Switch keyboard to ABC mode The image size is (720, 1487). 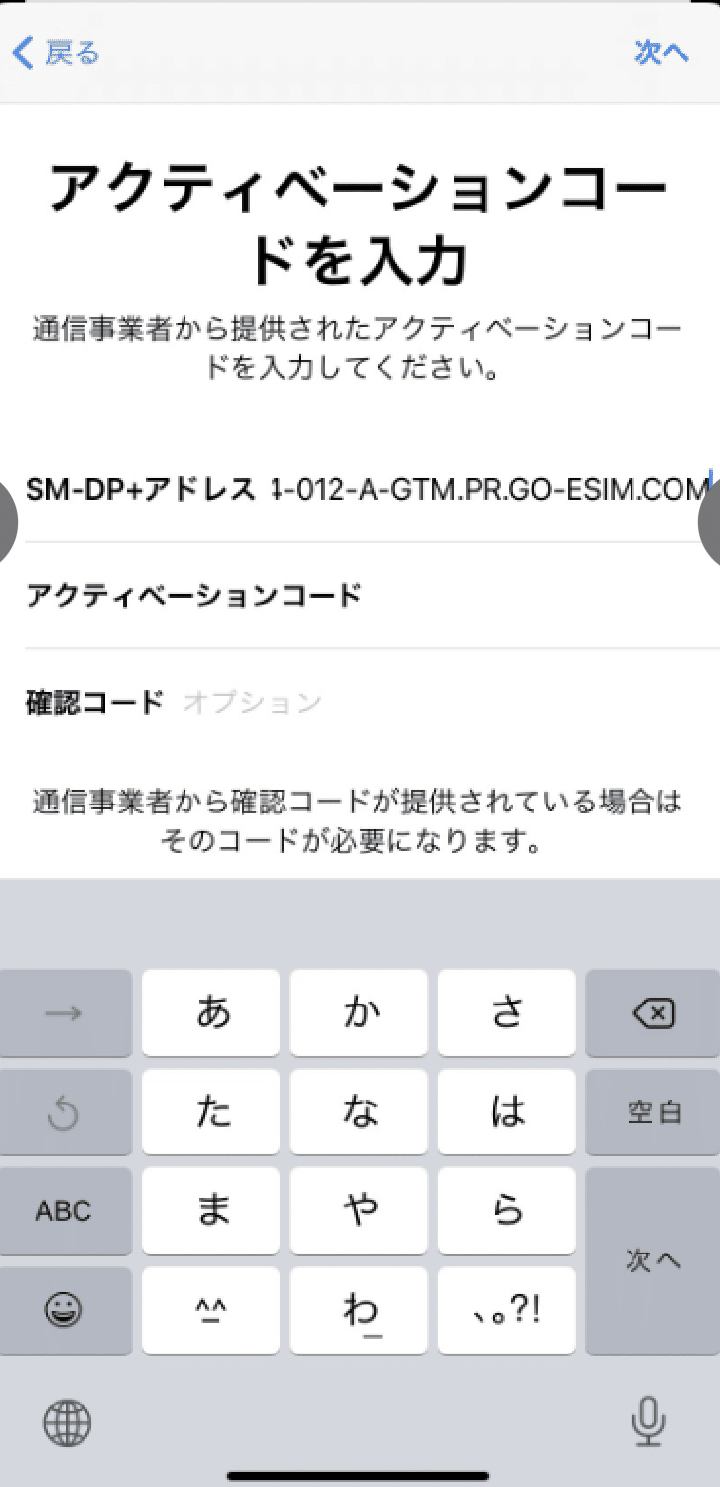coord(64,1211)
